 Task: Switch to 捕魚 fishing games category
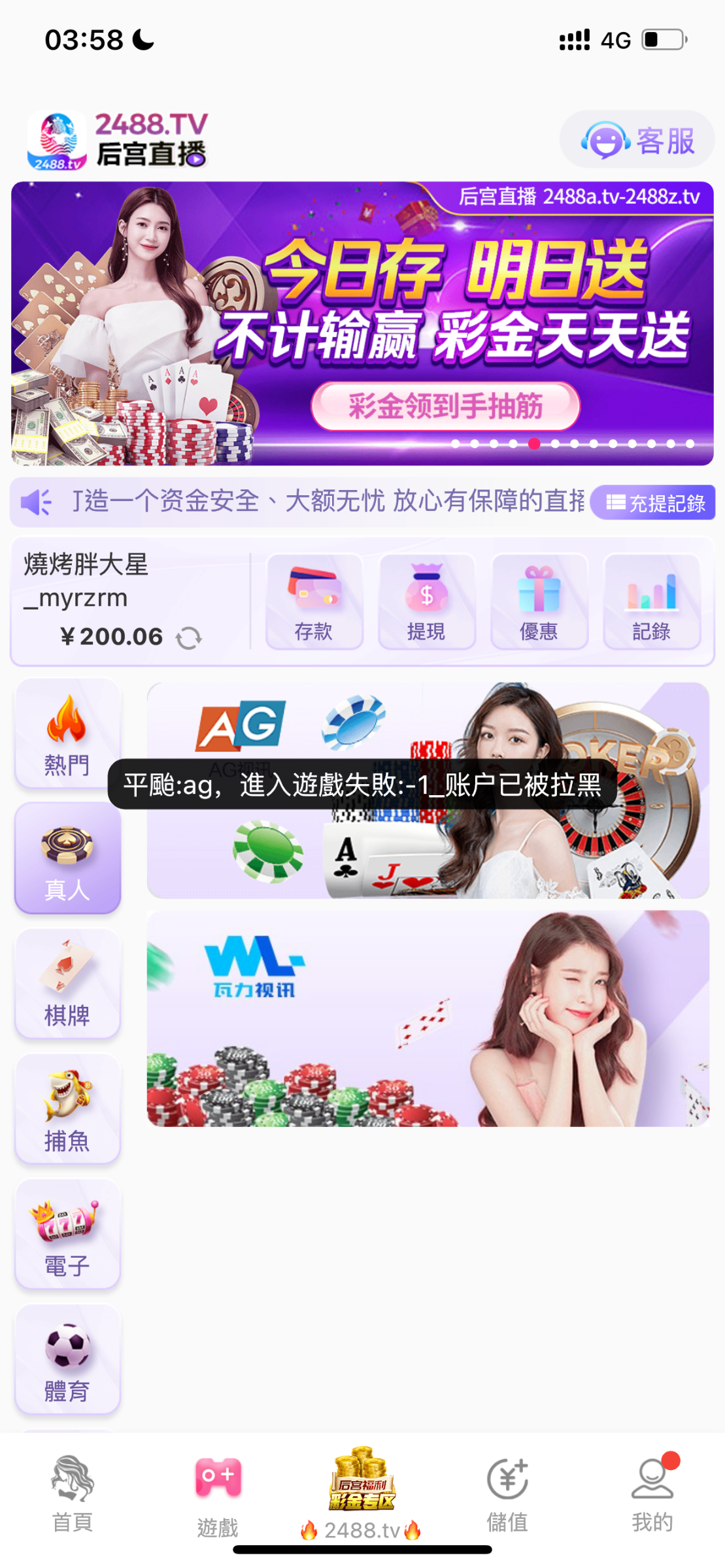point(67,1109)
